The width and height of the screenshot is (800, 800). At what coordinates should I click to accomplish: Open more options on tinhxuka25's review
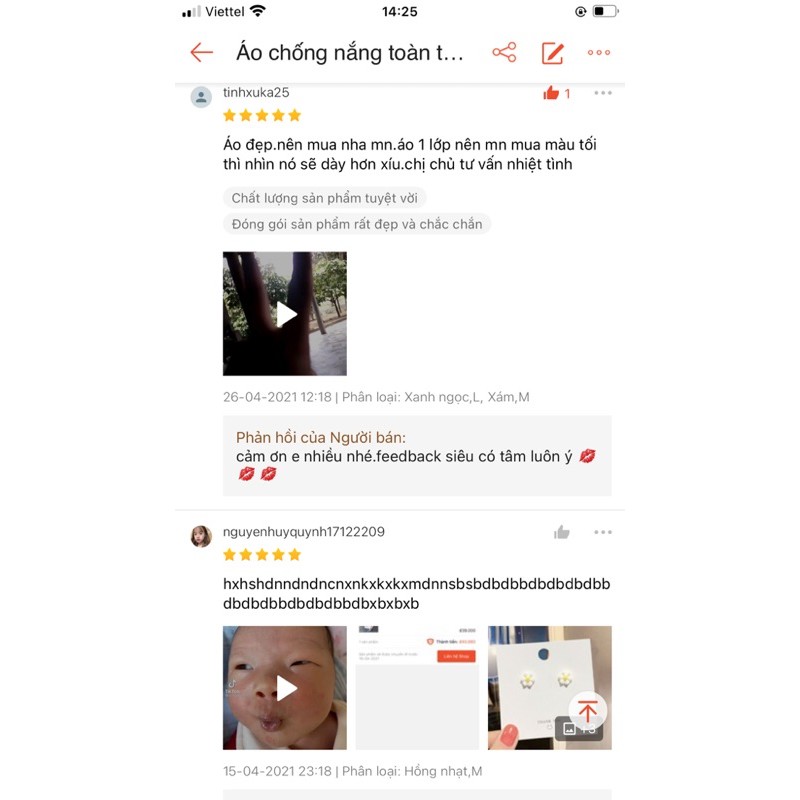pyautogui.click(x=602, y=93)
